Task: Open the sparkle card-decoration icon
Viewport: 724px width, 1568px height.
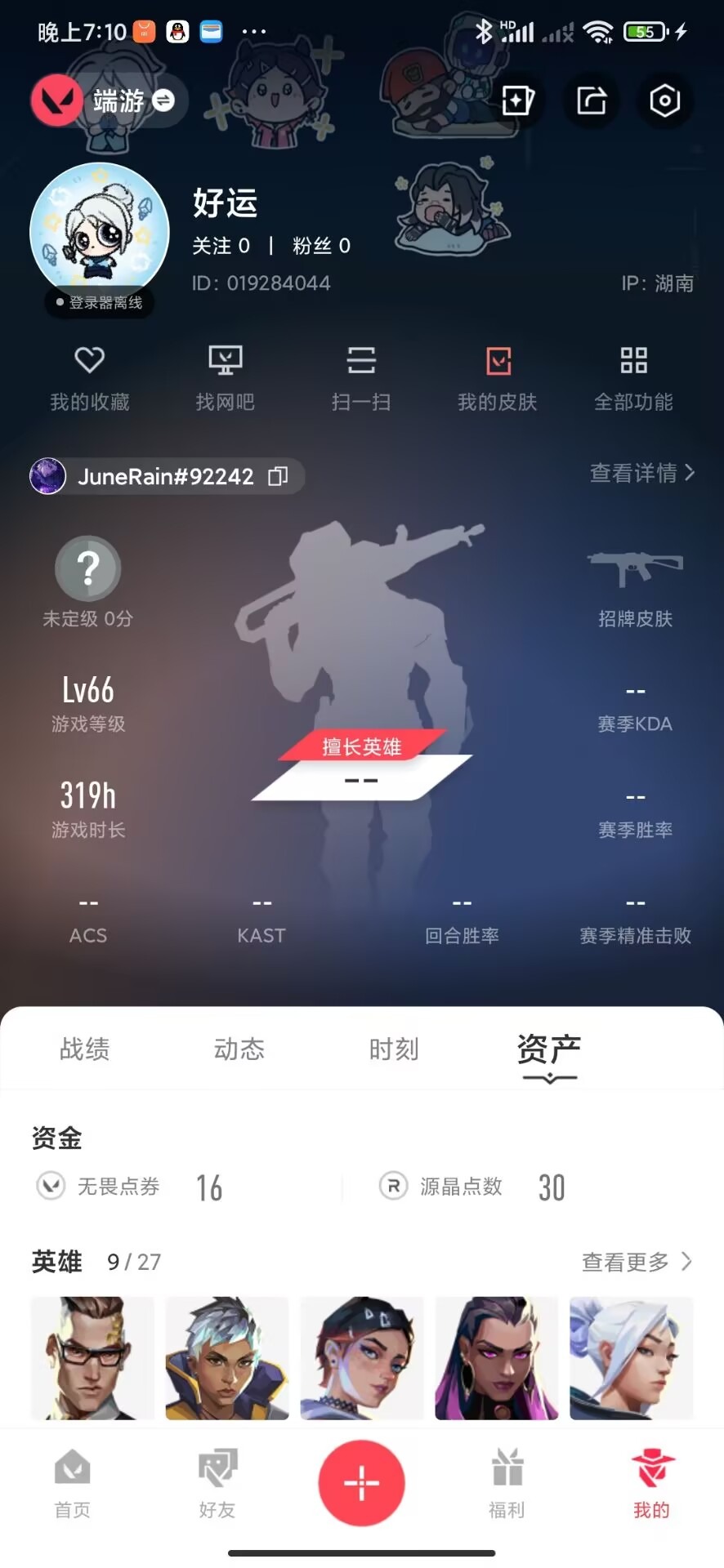Action: (x=517, y=101)
